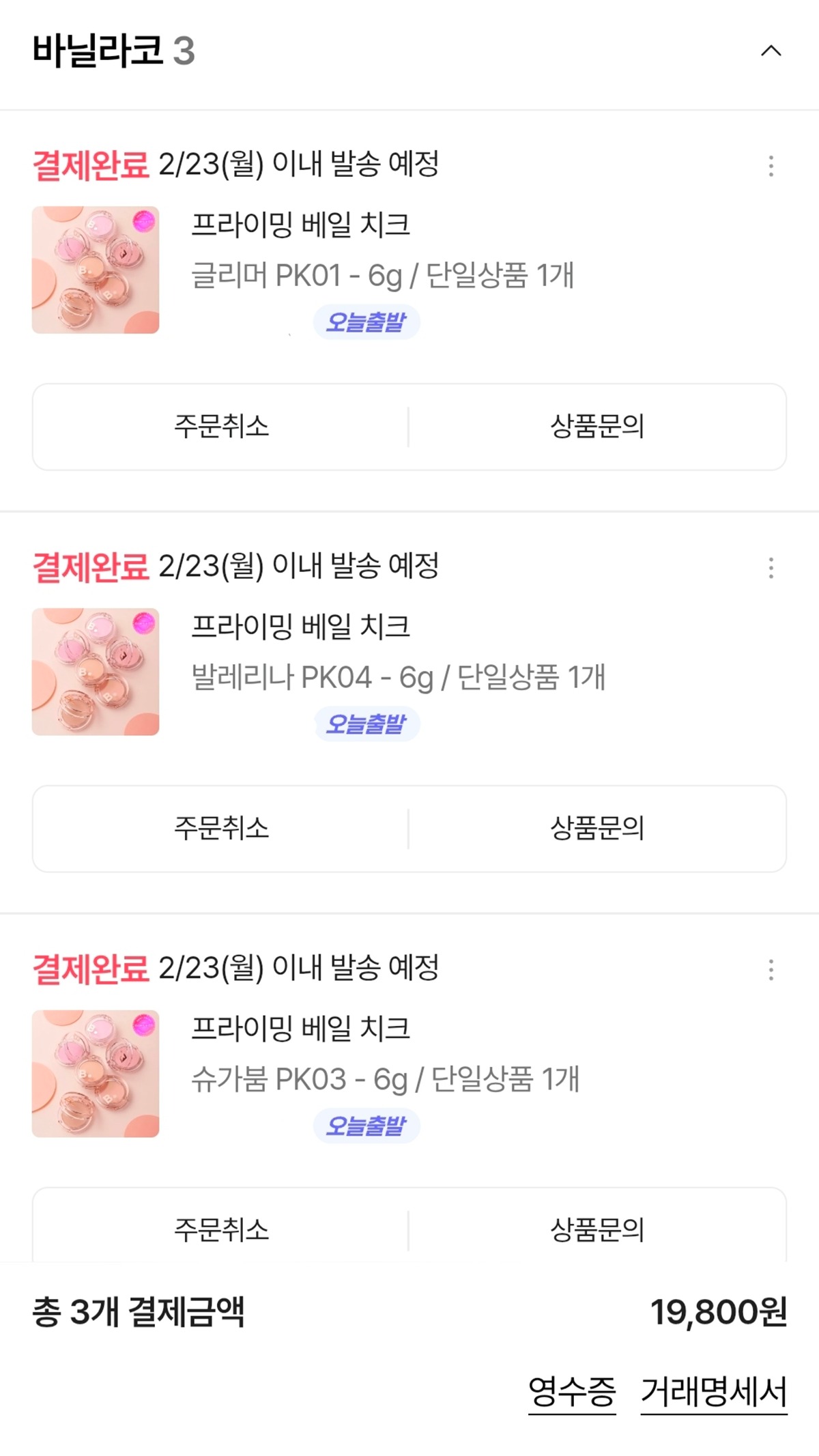View the 슈가붐 PK03 product thumbnail
This screenshot has height=1456, width=819.
coord(96,1074)
